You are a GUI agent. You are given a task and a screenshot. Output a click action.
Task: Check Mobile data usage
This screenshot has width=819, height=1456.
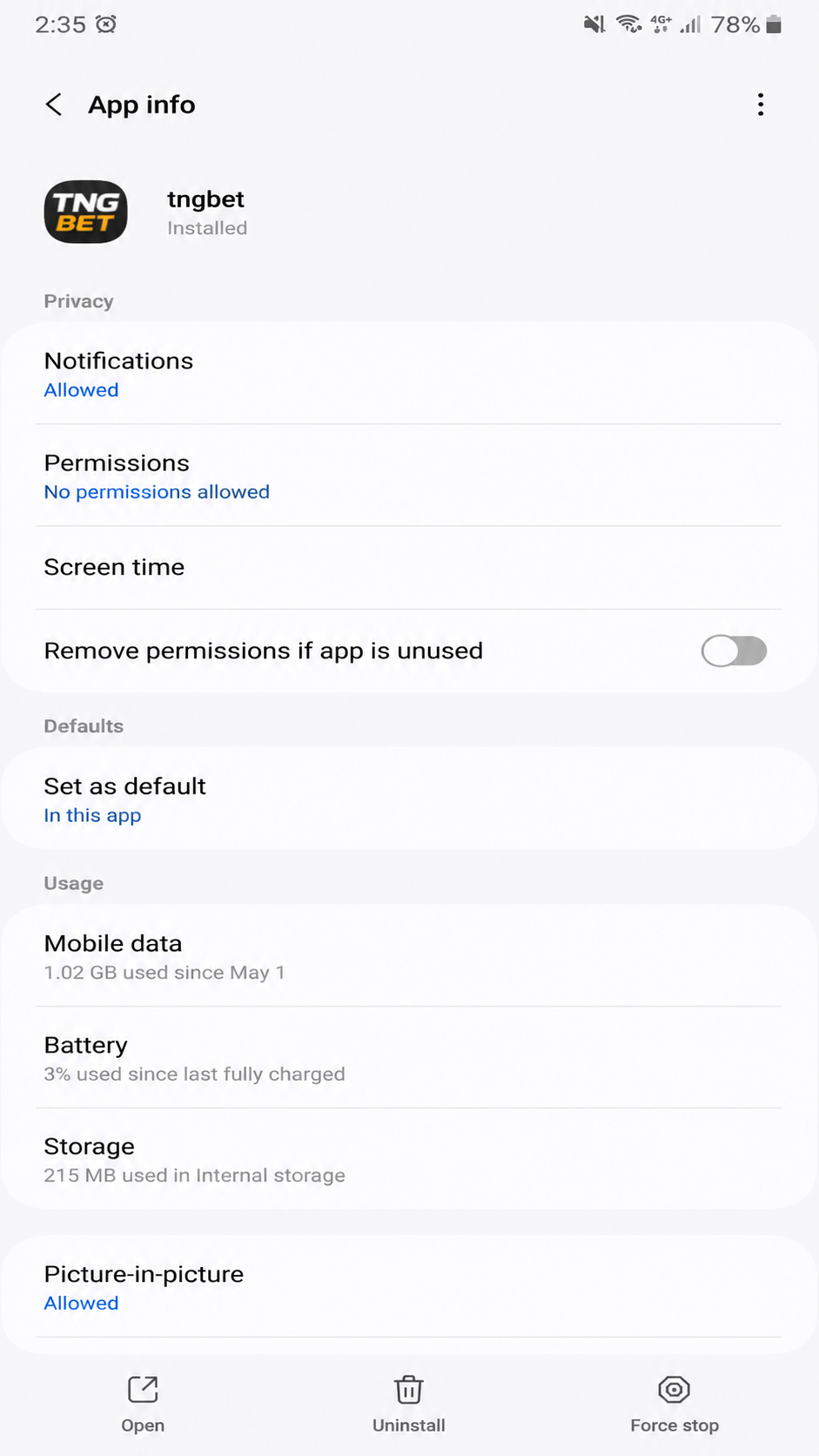pos(409,956)
